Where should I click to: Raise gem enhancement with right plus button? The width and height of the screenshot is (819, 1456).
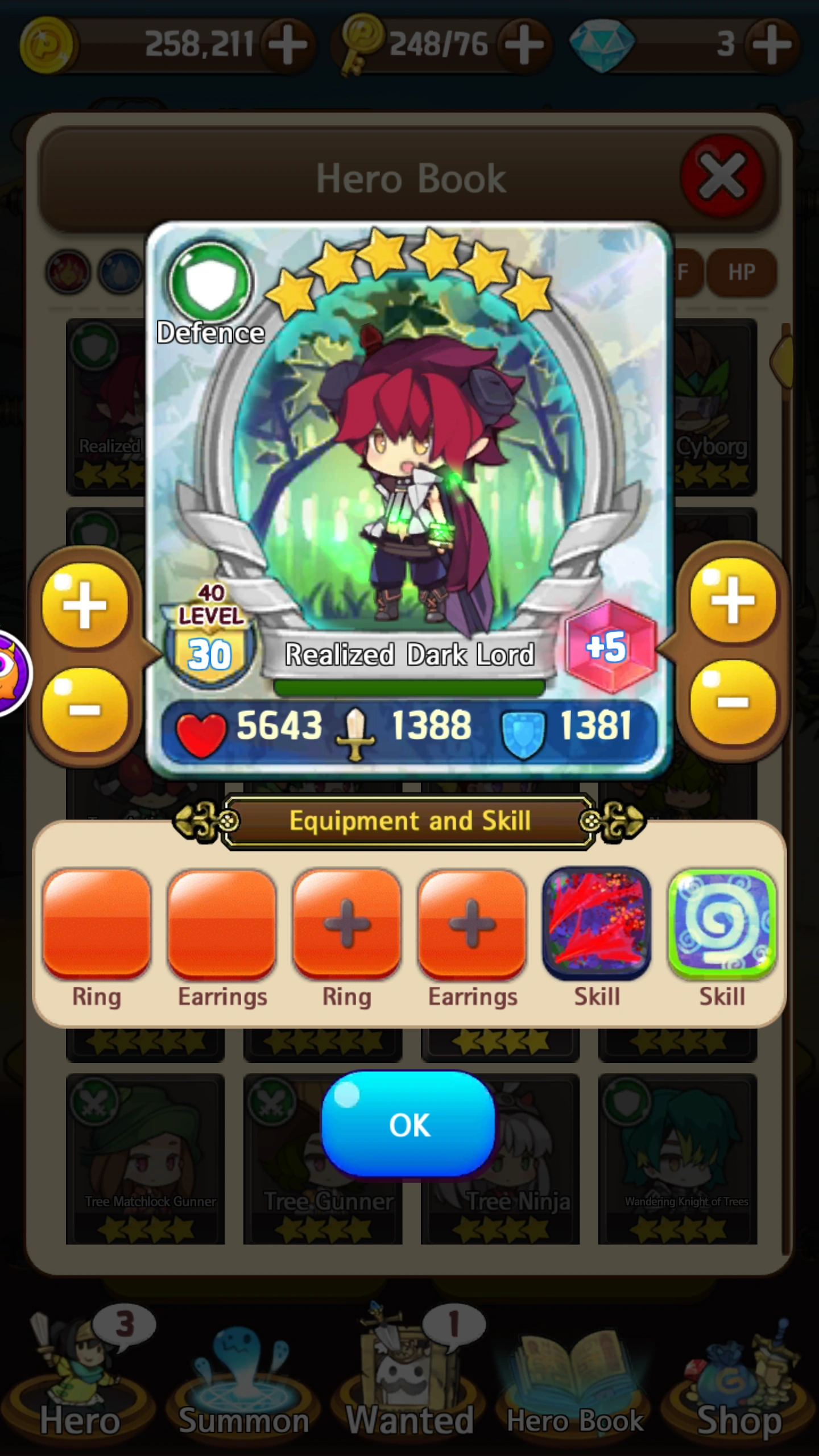click(733, 601)
